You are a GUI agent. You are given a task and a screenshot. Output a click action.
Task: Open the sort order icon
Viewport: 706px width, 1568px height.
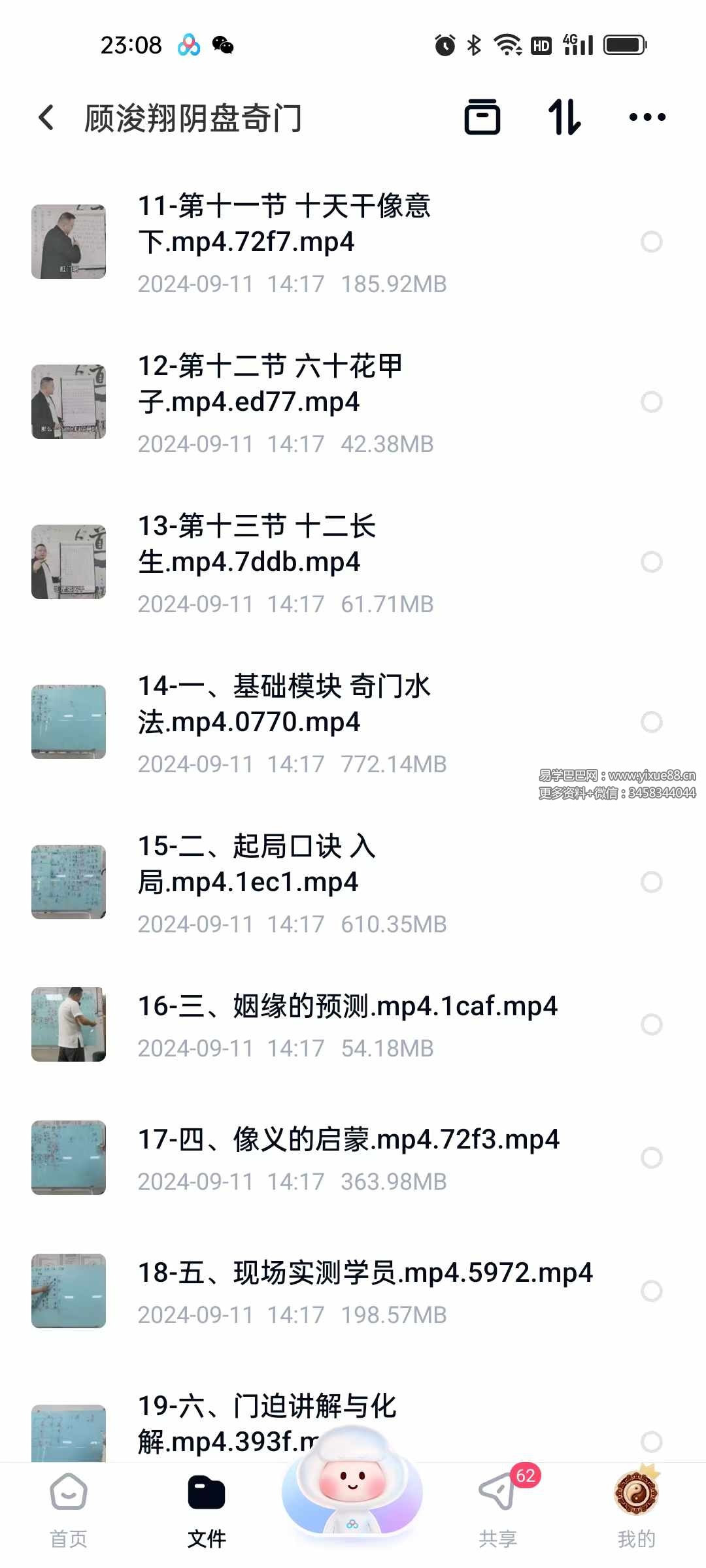coord(565,118)
